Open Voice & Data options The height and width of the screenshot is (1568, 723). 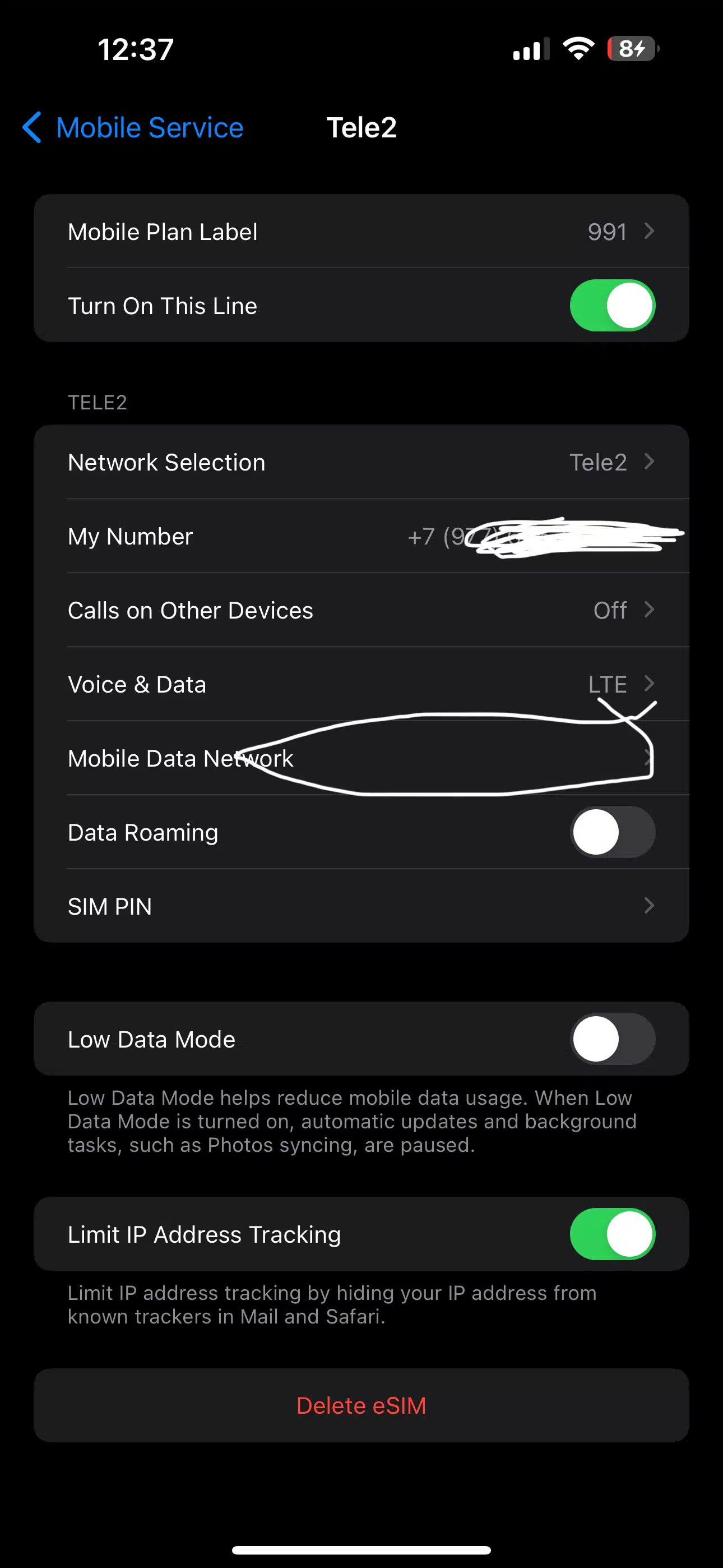pyautogui.click(x=361, y=684)
